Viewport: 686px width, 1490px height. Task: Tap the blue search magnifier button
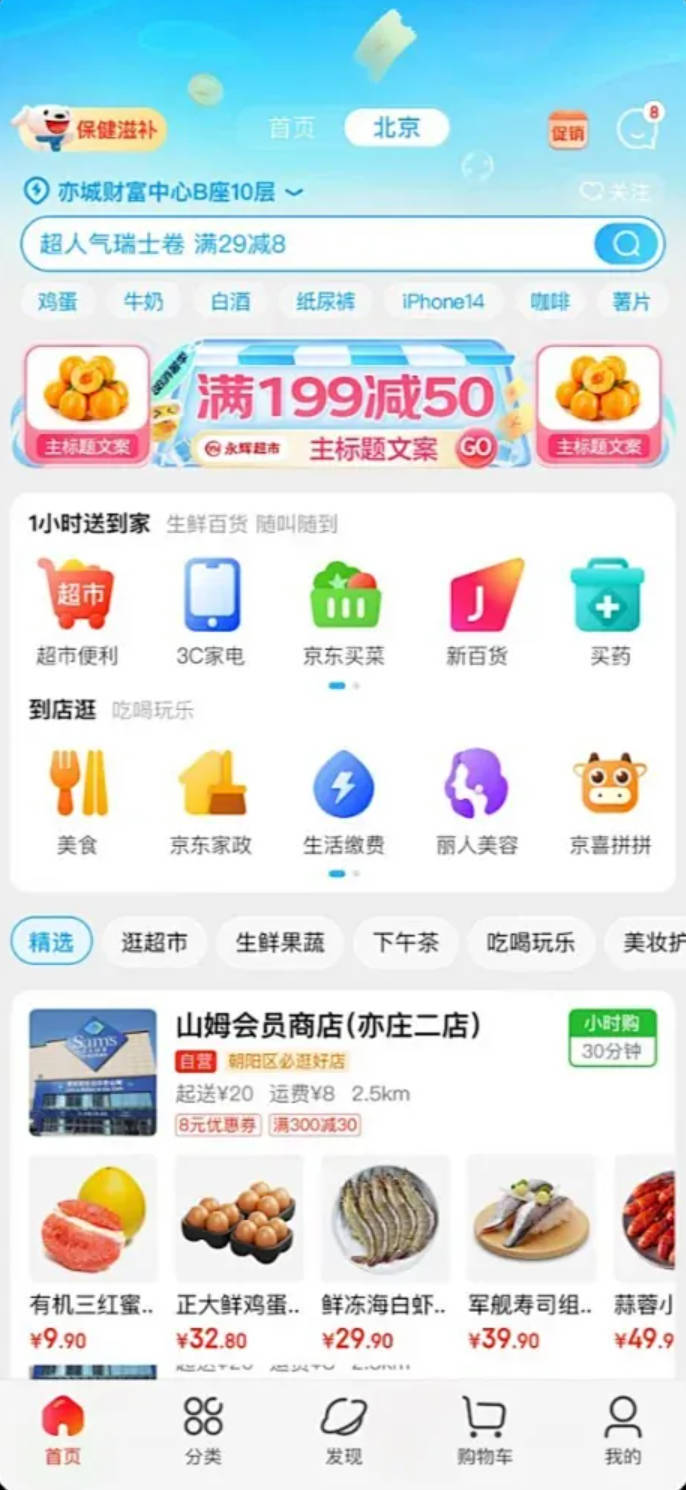626,243
